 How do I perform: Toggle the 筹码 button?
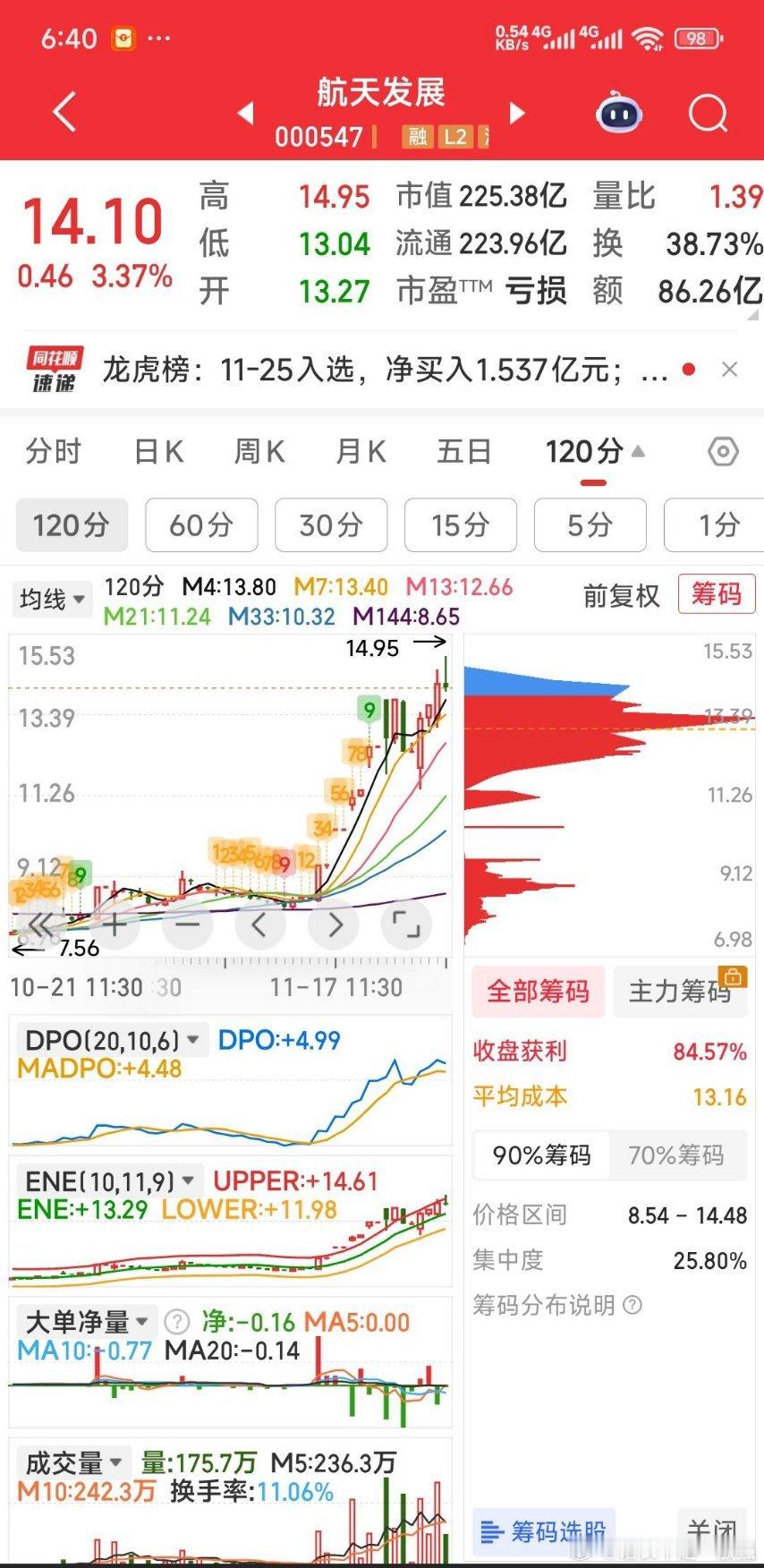click(717, 593)
